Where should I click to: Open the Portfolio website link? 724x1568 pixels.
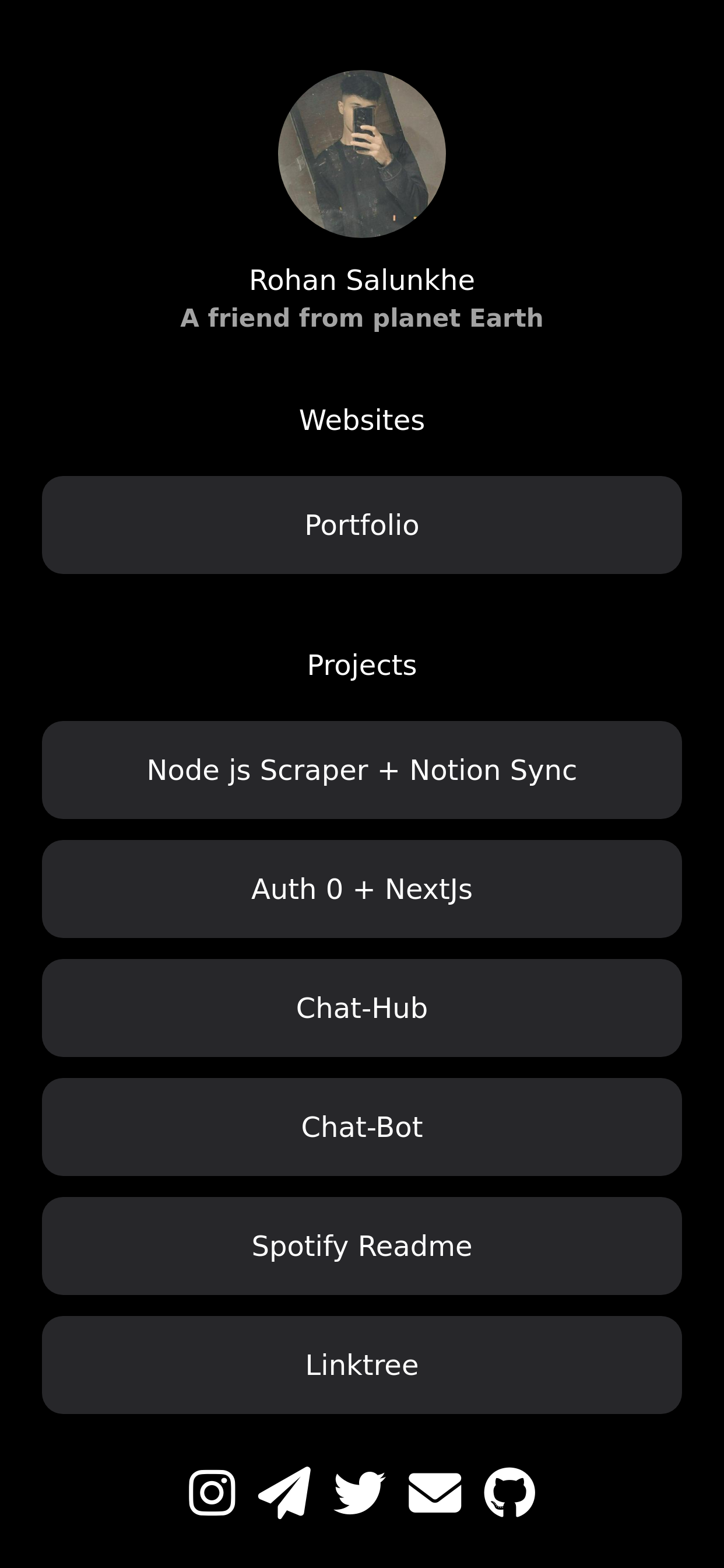(362, 524)
